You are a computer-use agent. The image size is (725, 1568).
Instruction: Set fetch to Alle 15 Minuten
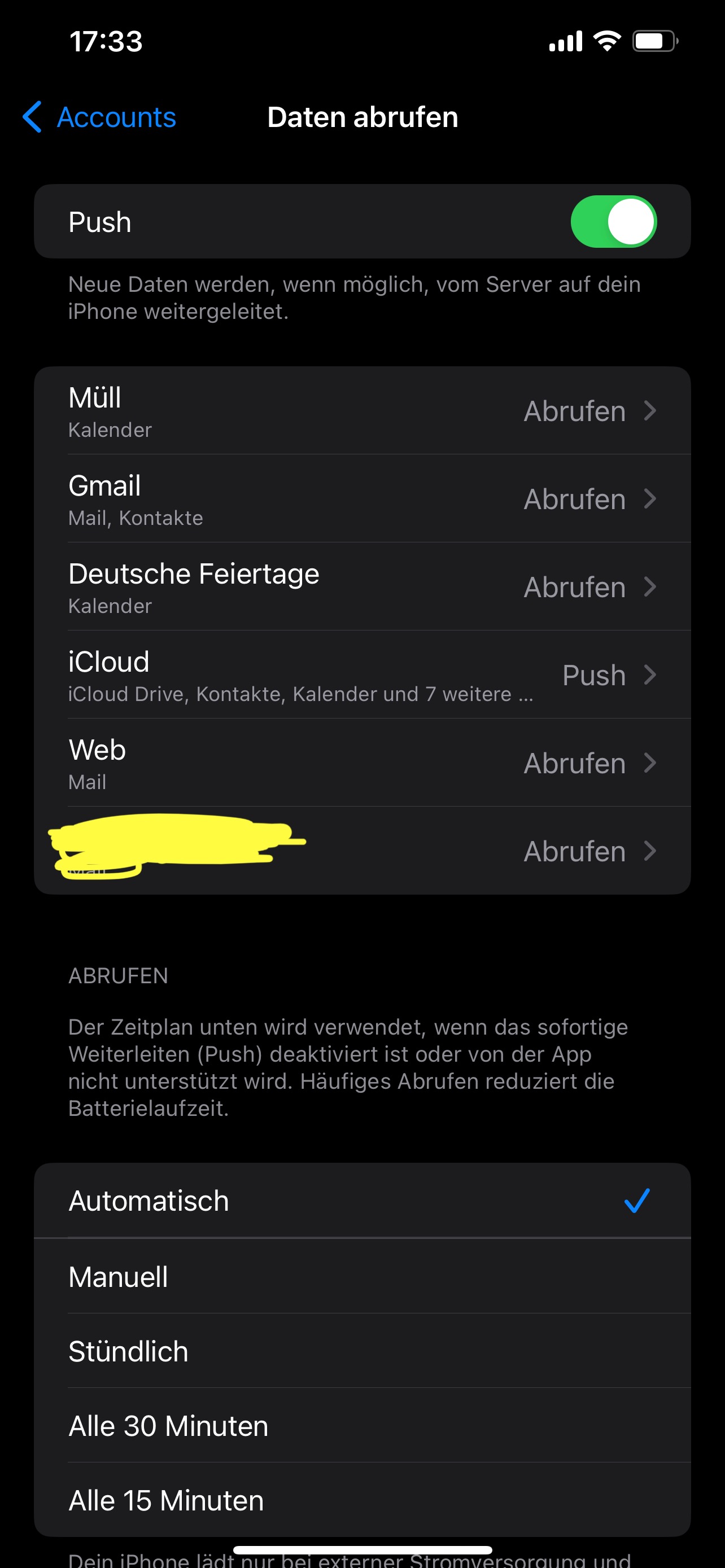pyautogui.click(x=362, y=1500)
